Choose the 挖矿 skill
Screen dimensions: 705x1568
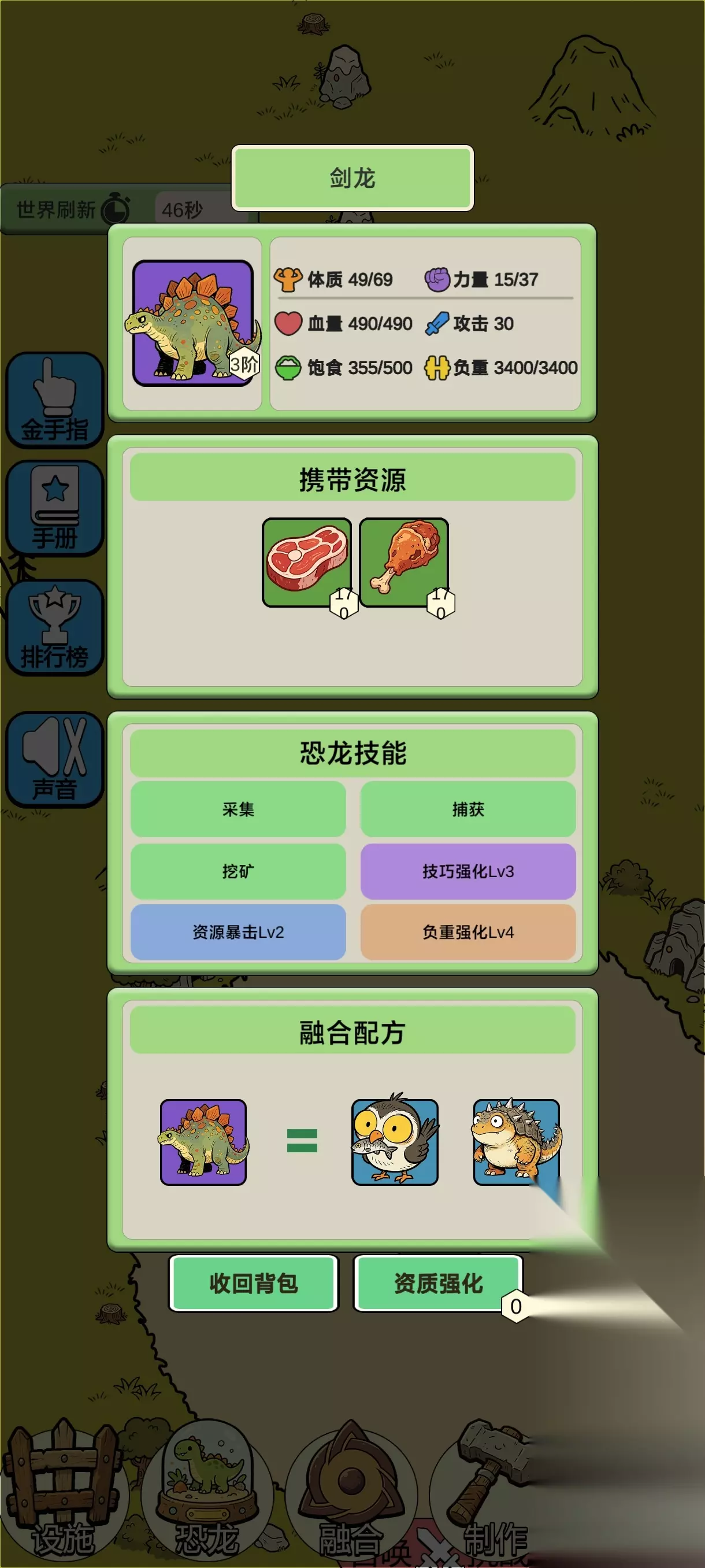(x=238, y=871)
